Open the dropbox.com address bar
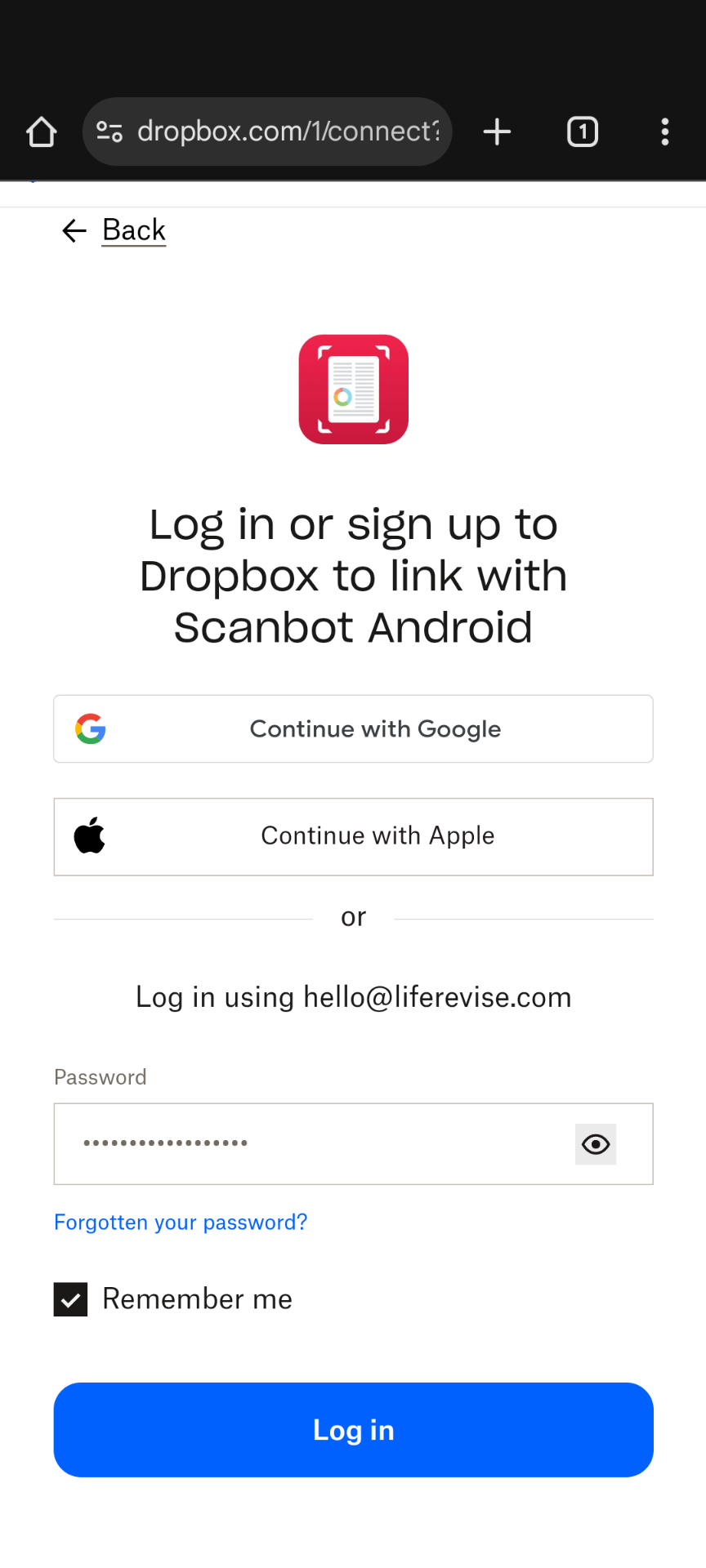The height and width of the screenshot is (1568, 706). [x=267, y=131]
